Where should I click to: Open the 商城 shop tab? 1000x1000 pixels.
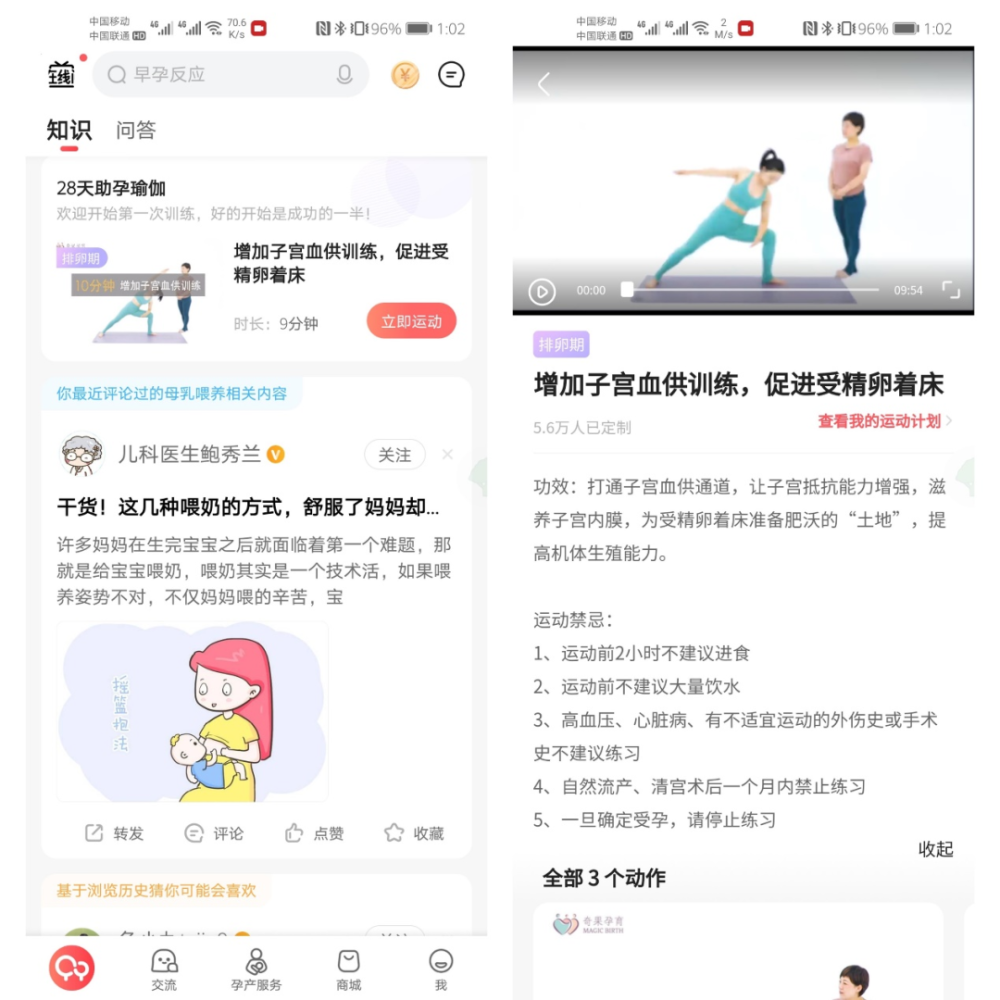tap(348, 970)
